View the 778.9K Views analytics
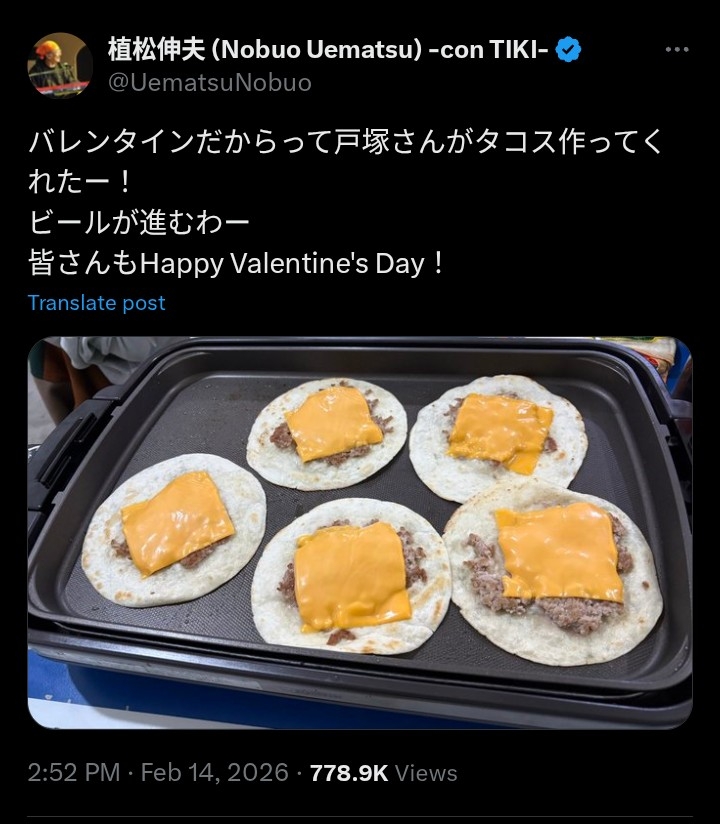 [x=383, y=773]
